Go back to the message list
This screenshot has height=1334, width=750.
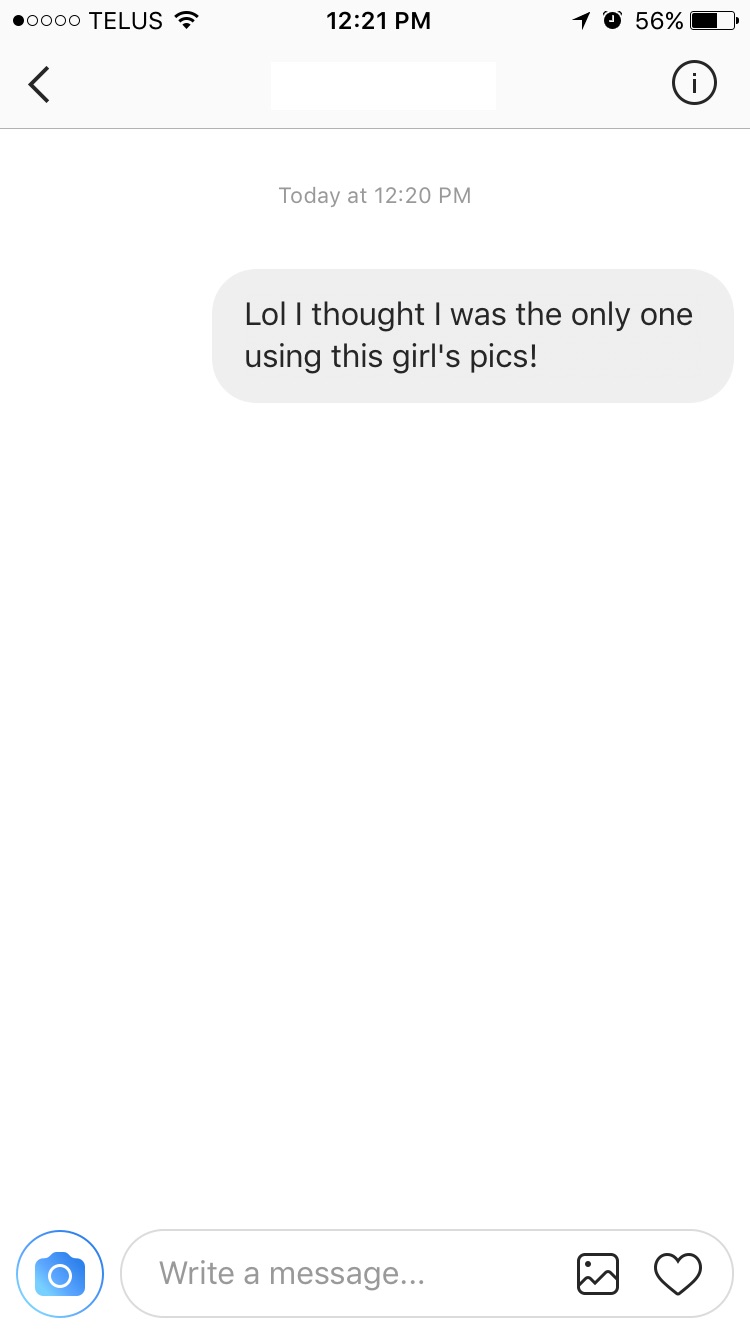[39, 85]
